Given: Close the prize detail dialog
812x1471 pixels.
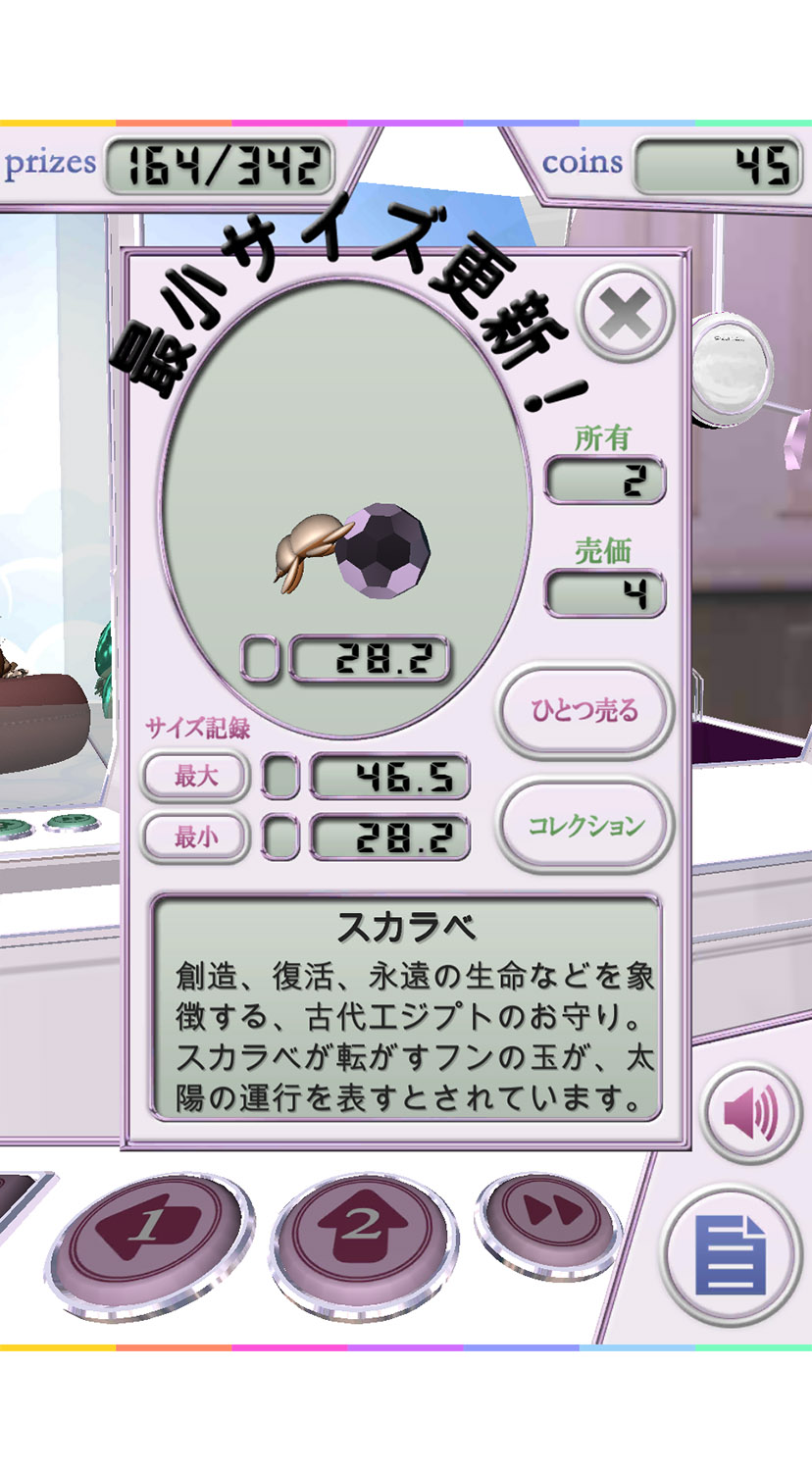Looking at the screenshot, I should (x=626, y=316).
